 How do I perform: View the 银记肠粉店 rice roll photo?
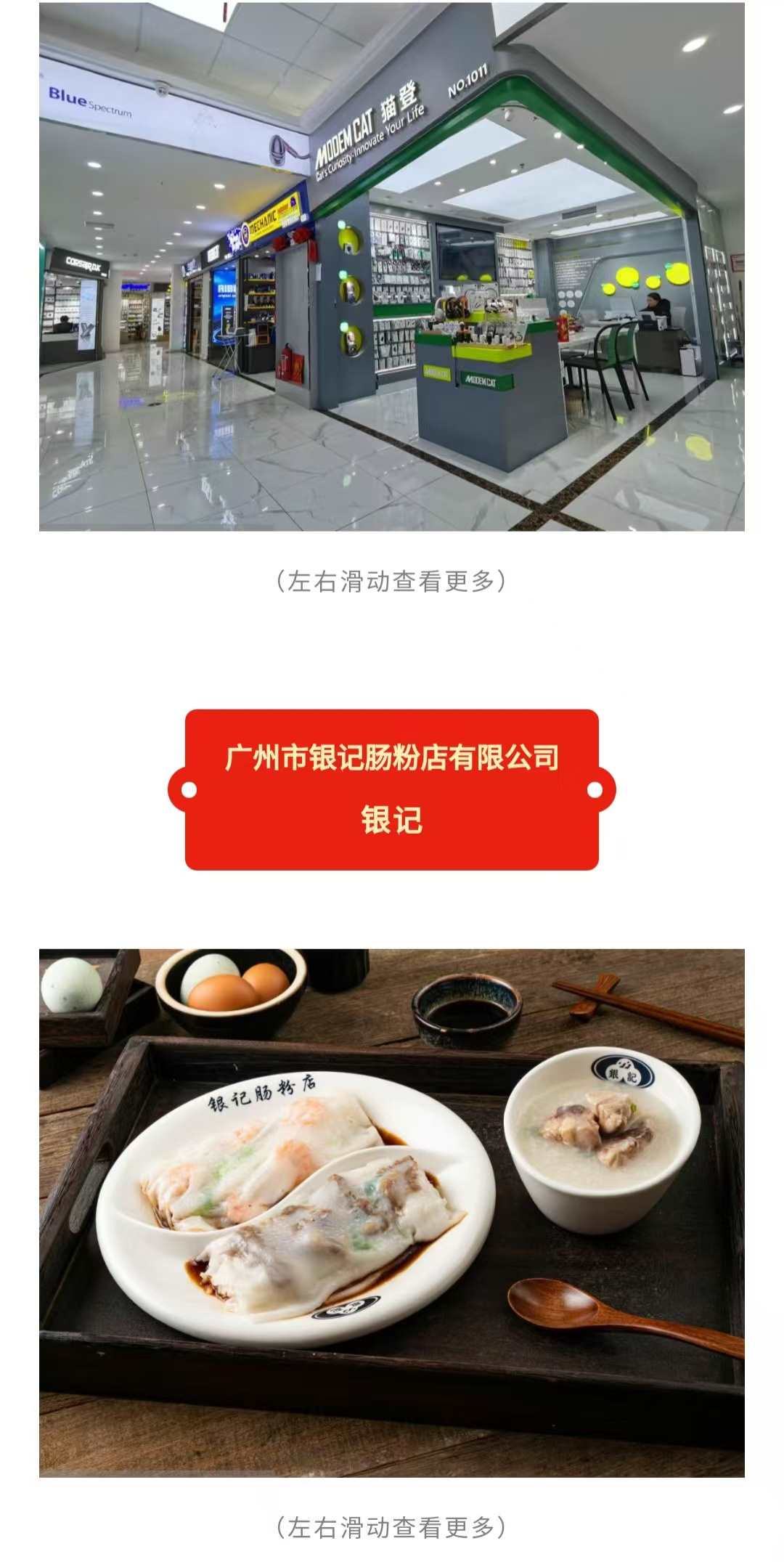coord(392,1212)
